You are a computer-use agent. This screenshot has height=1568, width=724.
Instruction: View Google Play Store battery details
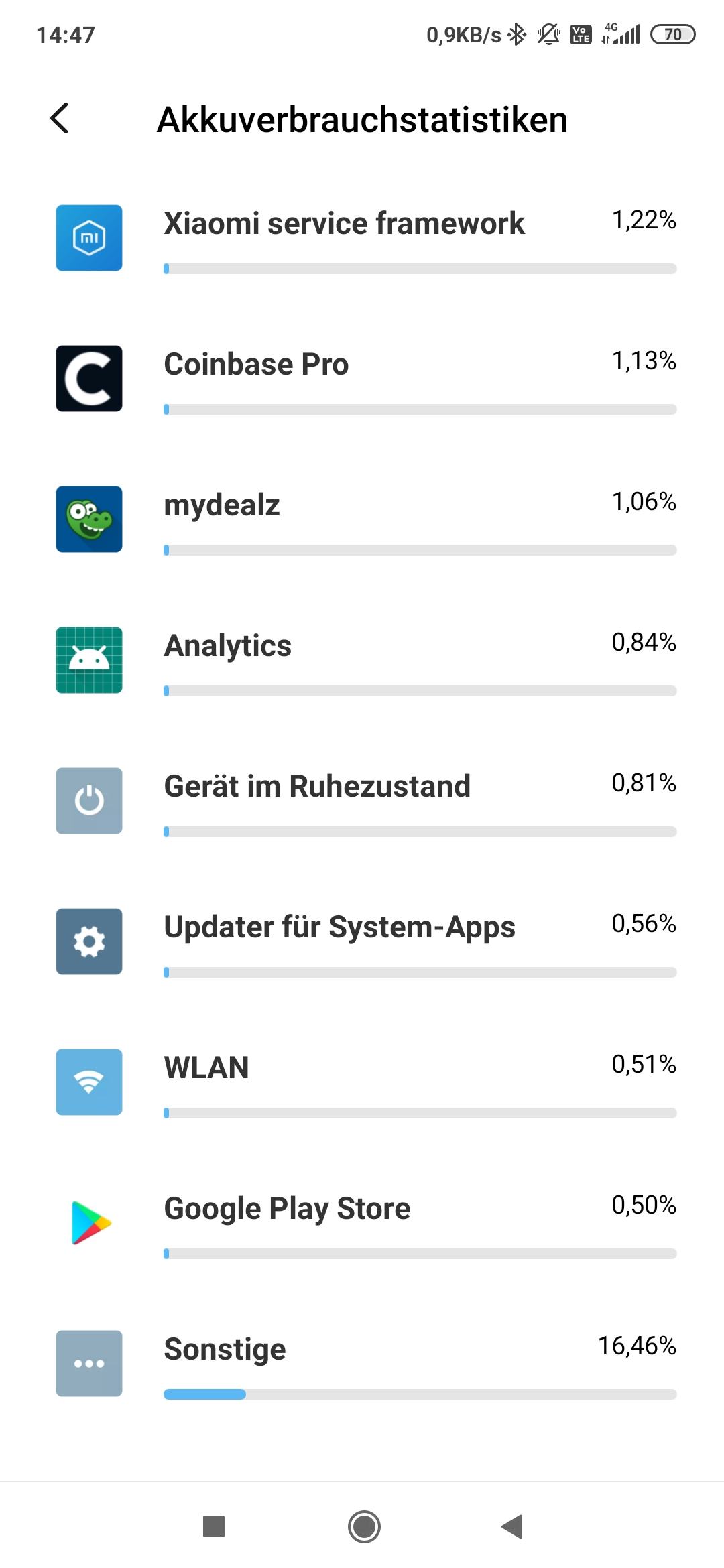[x=362, y=1223]
